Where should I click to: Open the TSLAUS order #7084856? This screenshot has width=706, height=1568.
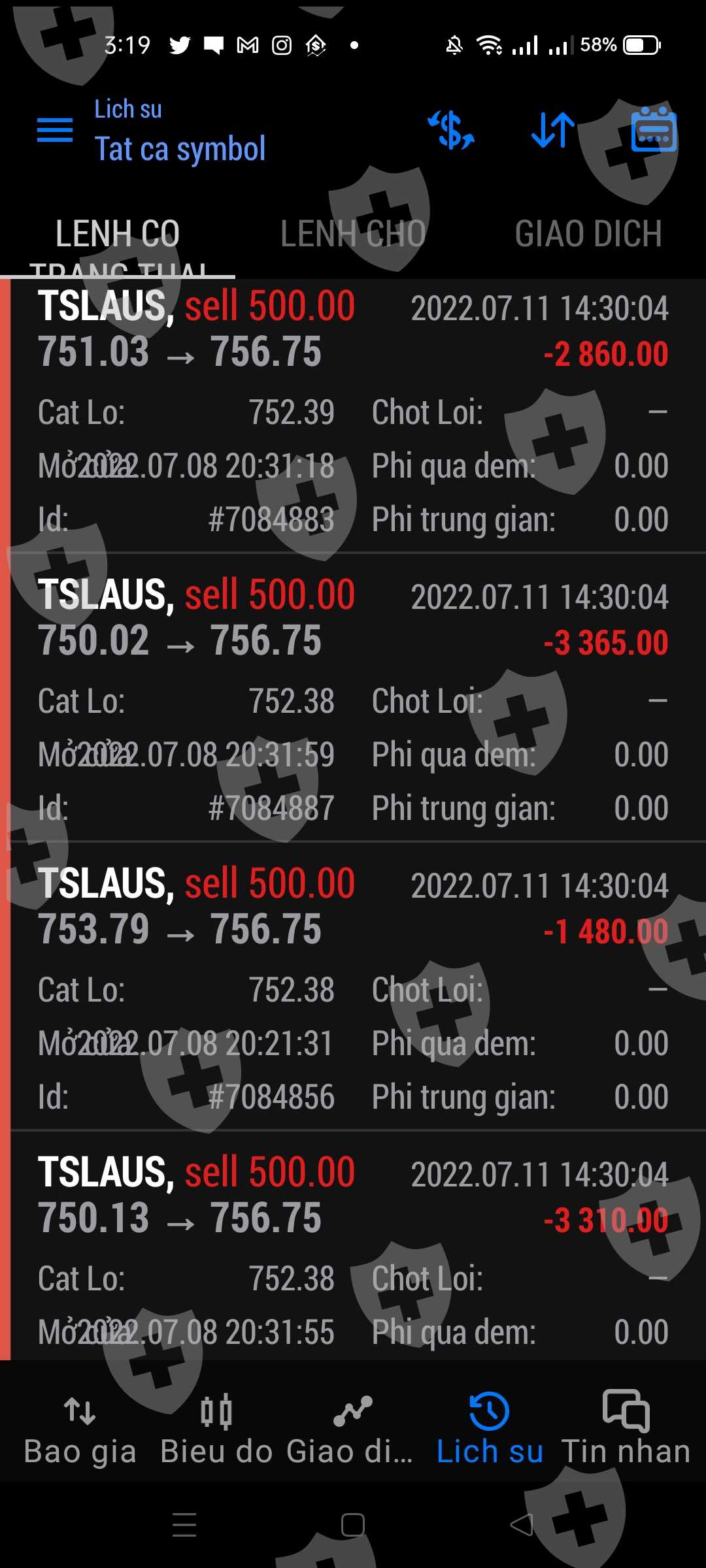pyautogui.click(x=353, y=990)
